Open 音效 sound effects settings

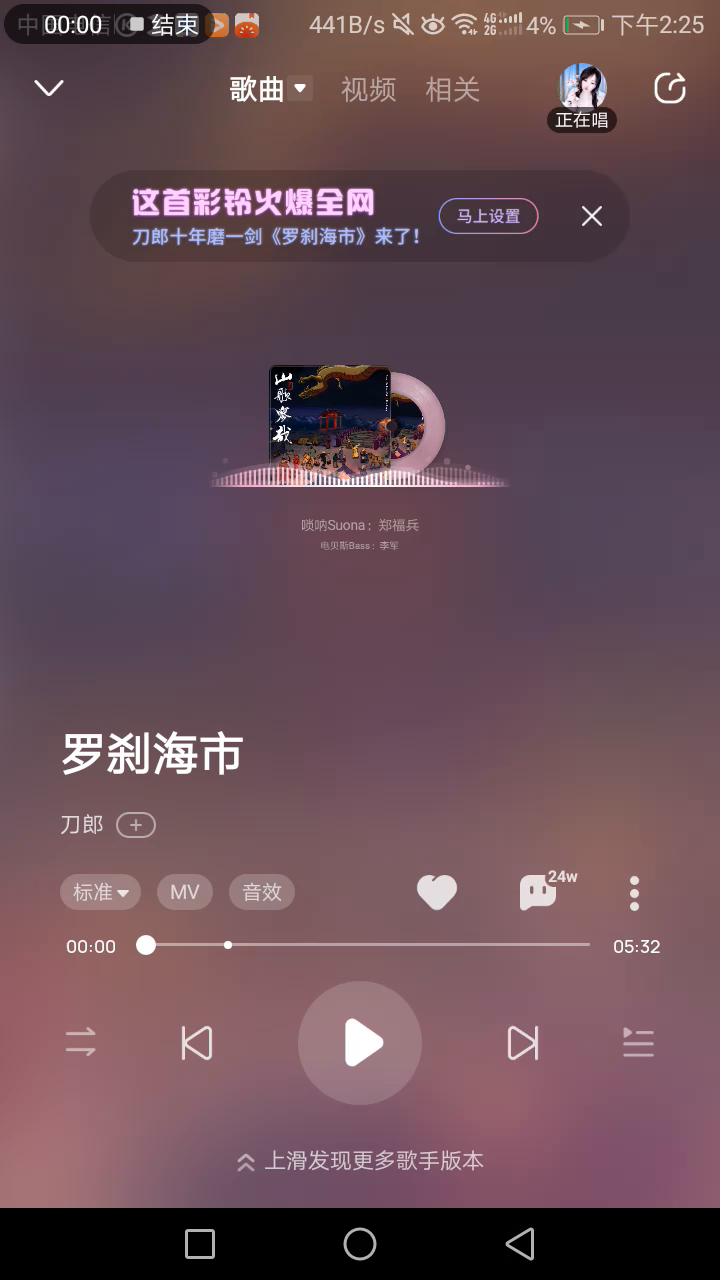(262, 892)
